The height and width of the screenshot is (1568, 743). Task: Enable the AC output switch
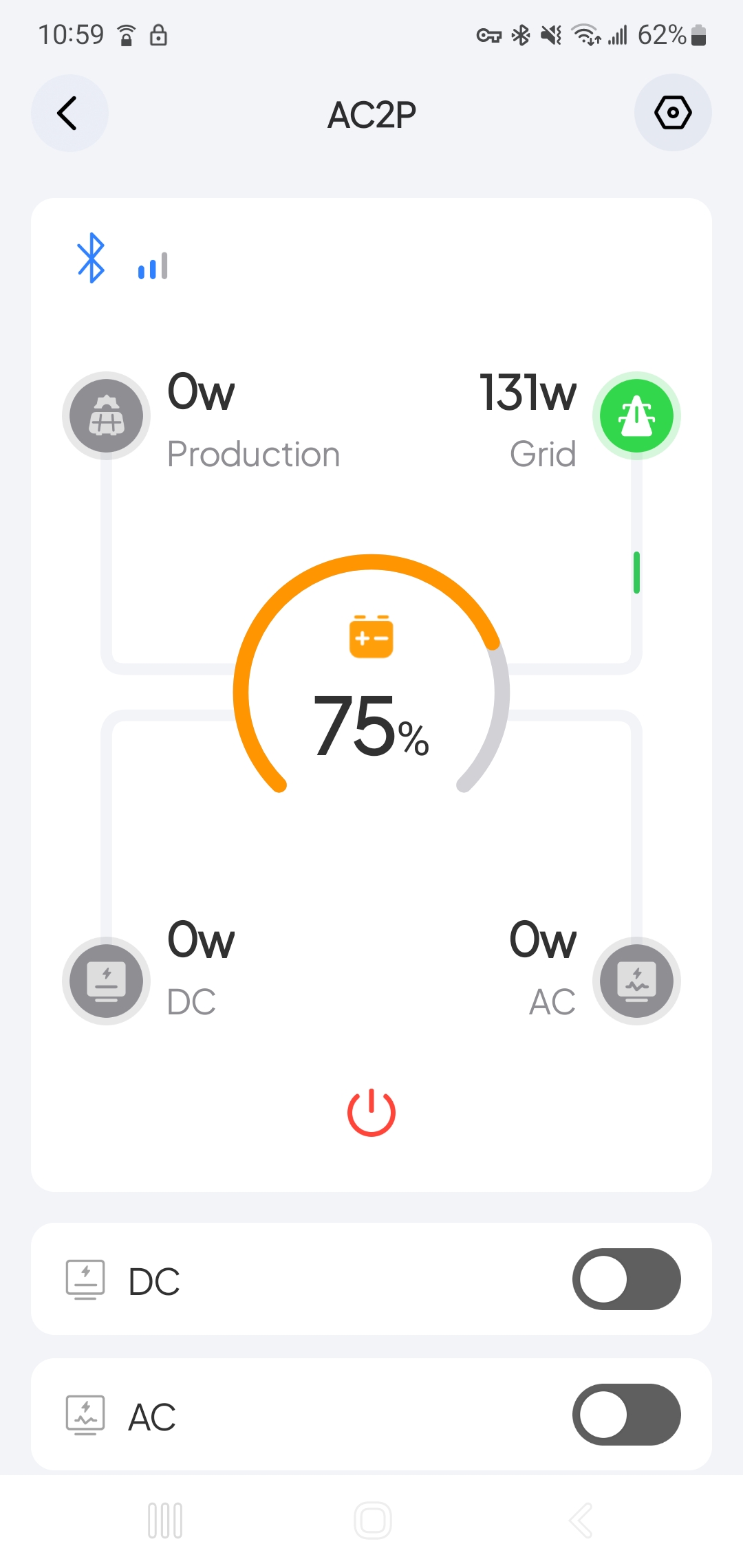pyautogui.click(x=626, y=1415)
